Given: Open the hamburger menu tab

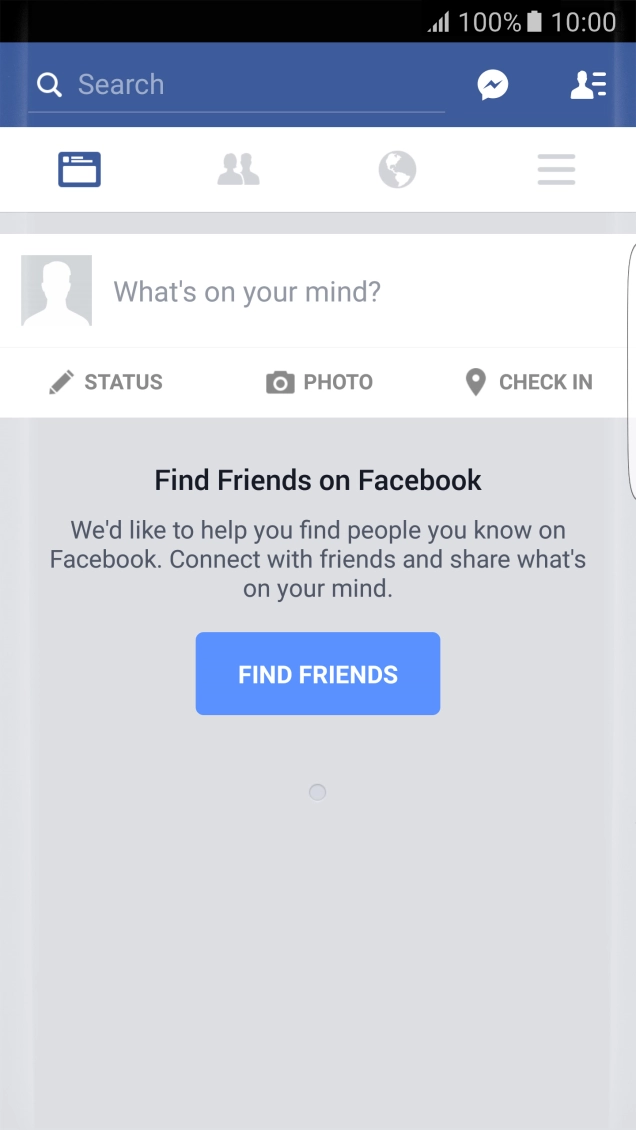Looking at the screenshot, I should (556, 170).
